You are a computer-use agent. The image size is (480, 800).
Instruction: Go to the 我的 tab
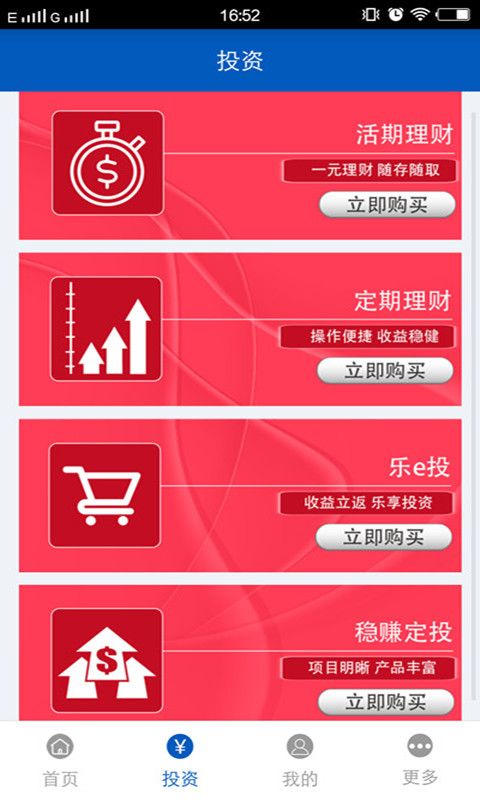point(300,761)
